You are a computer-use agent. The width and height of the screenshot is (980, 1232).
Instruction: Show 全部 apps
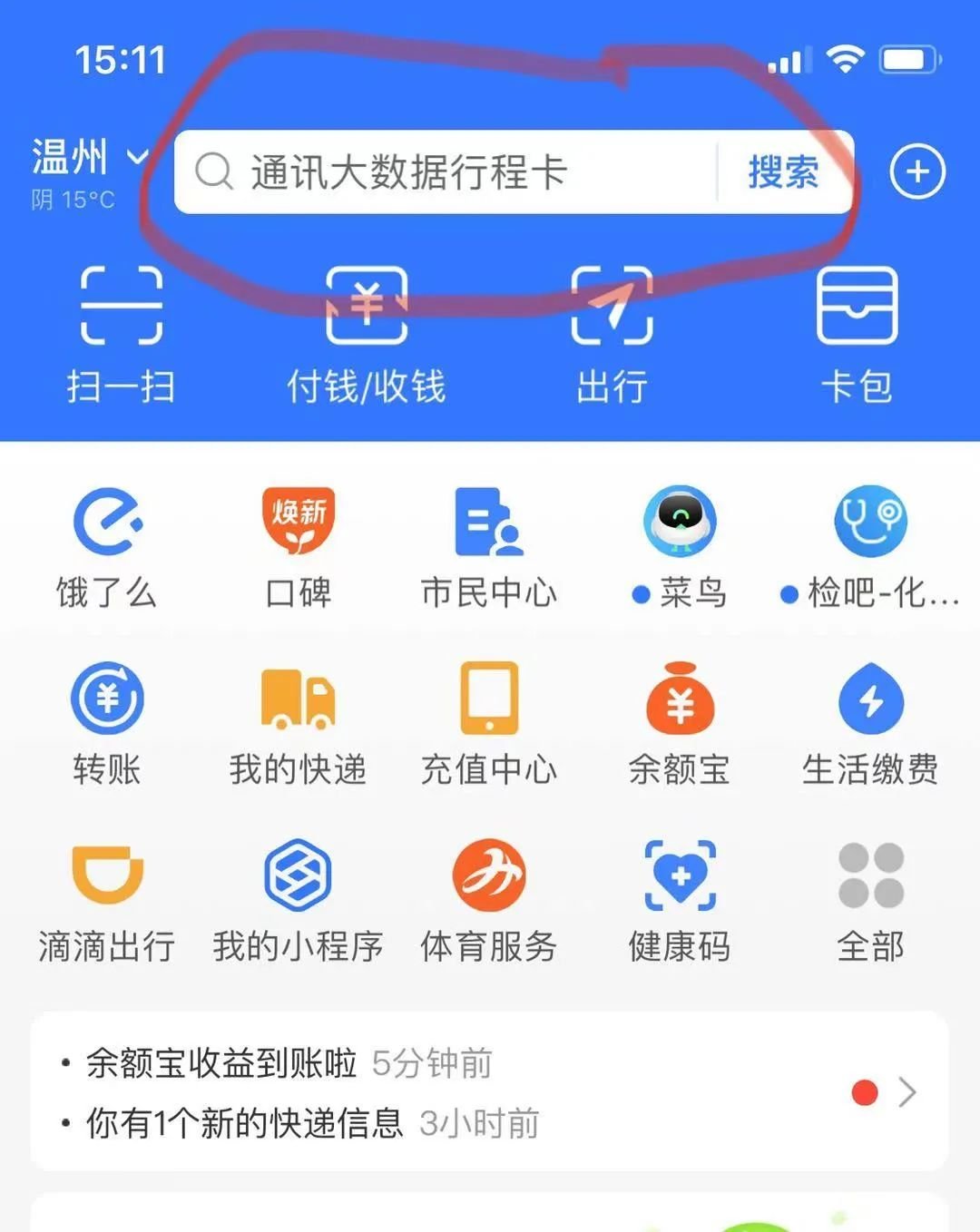point(870,900)
